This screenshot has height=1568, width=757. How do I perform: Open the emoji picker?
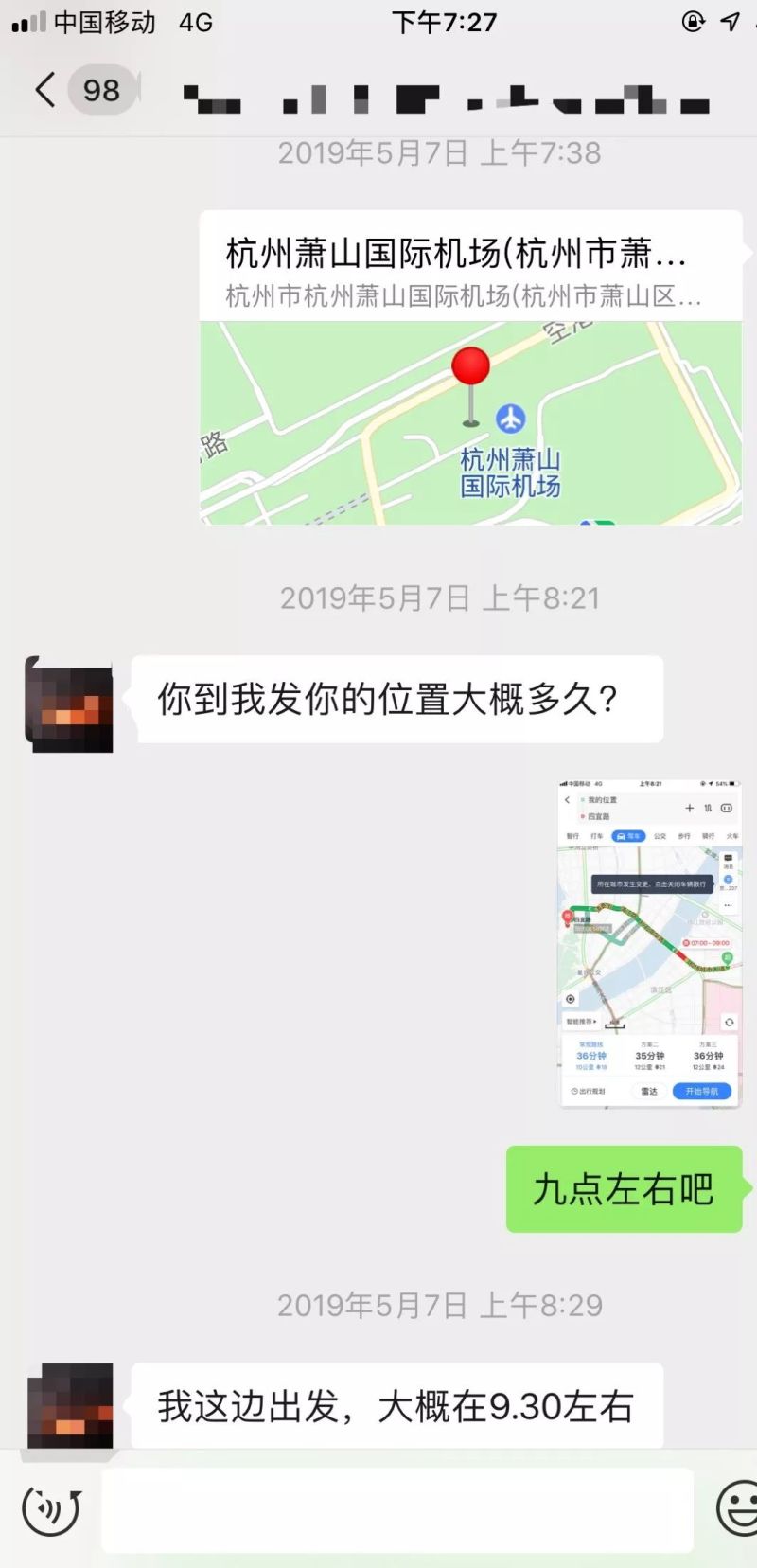[x=738, y=1509]
